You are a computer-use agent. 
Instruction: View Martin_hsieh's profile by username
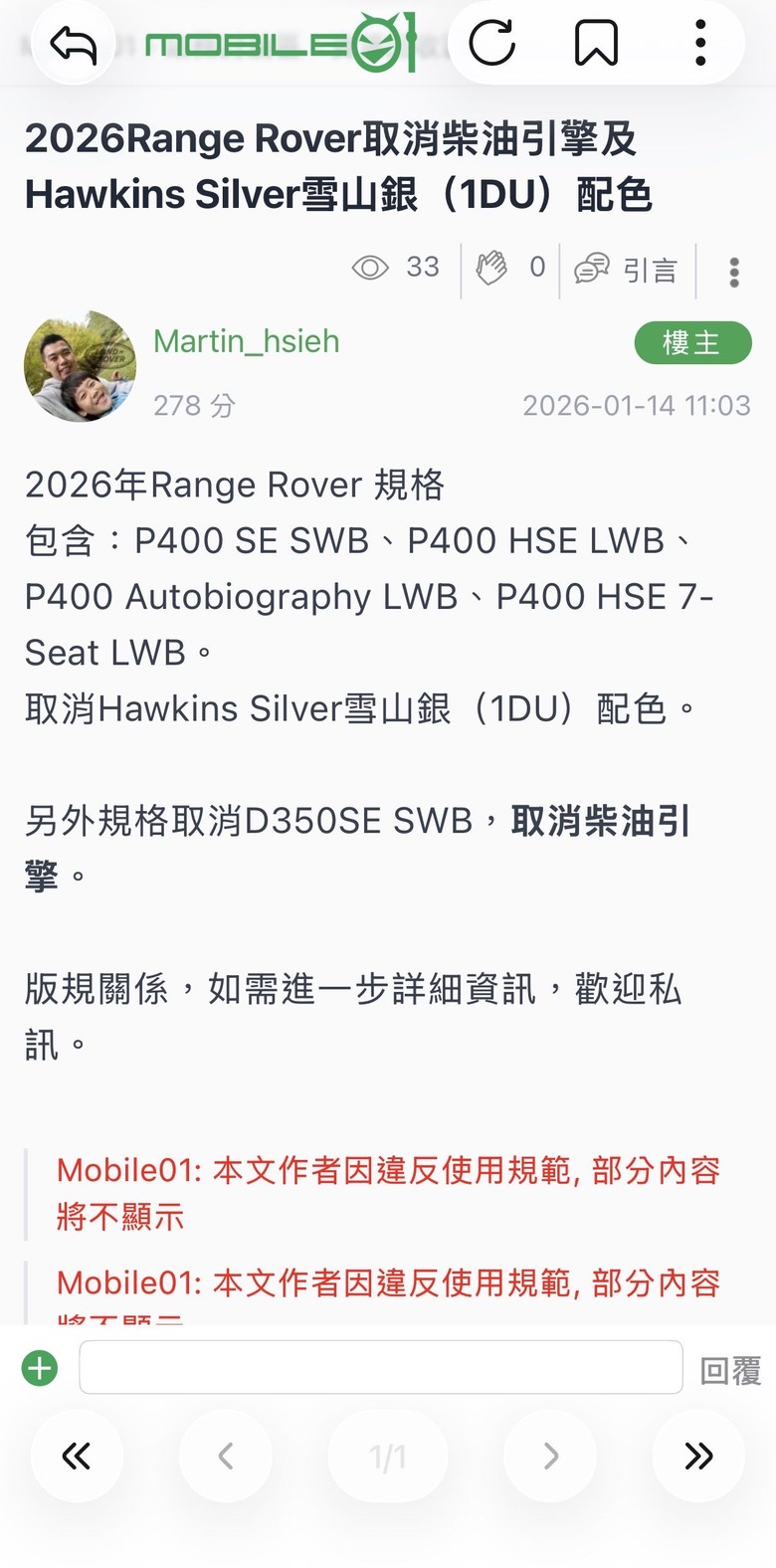[x=246, y=341]
